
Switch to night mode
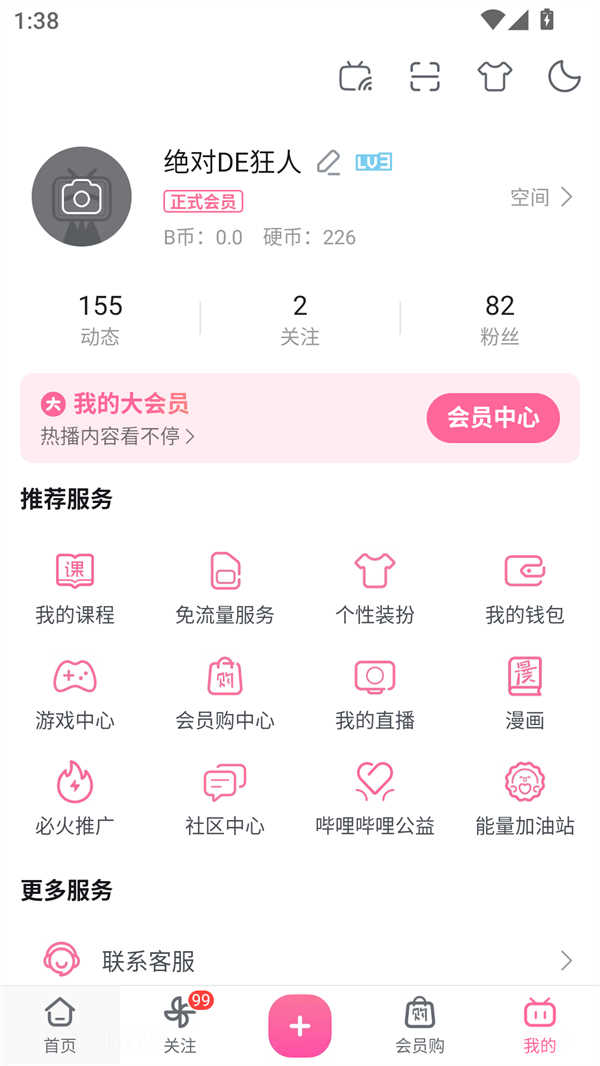[x=564, y=77]
